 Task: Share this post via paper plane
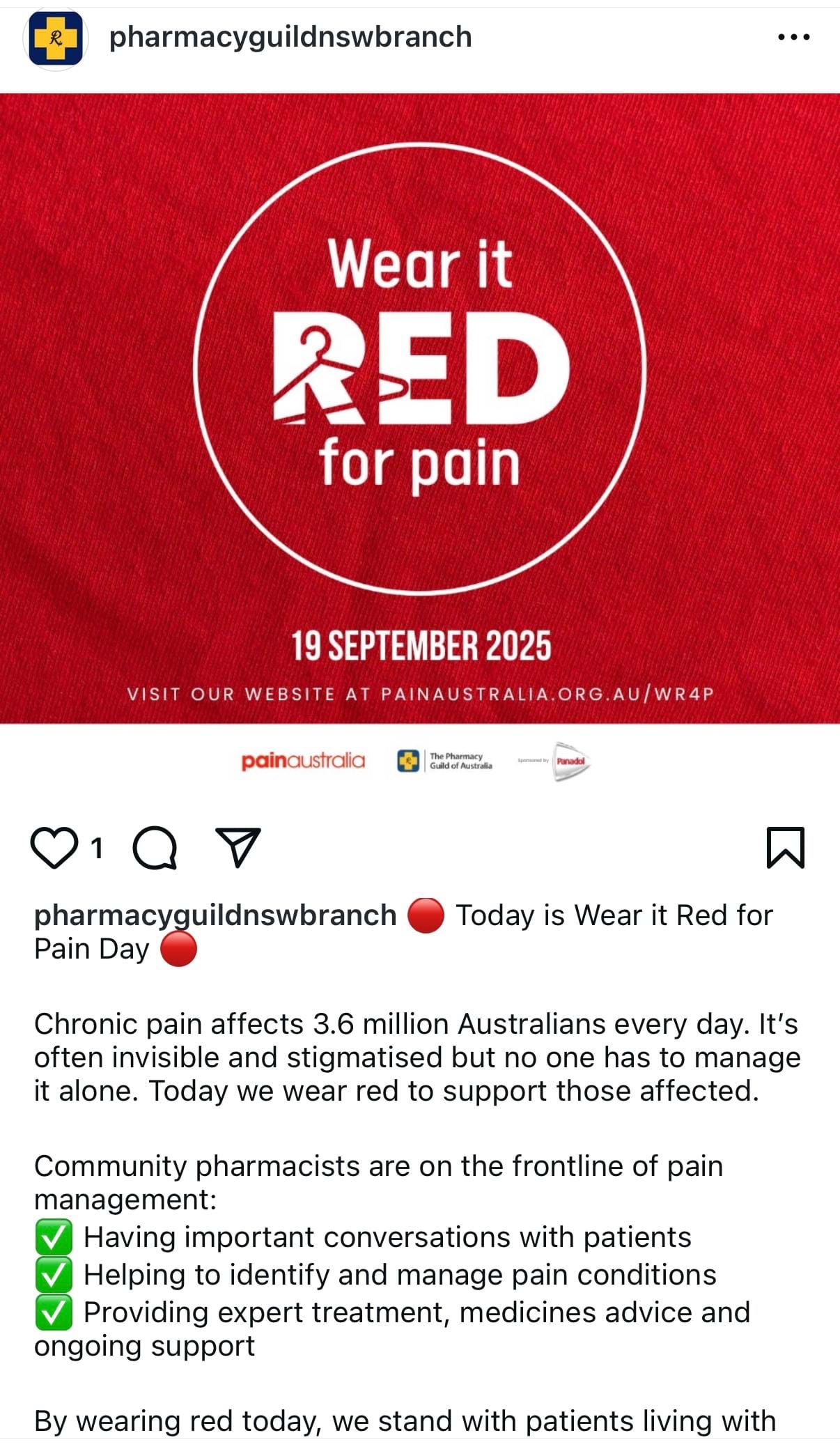coord(238,848)
